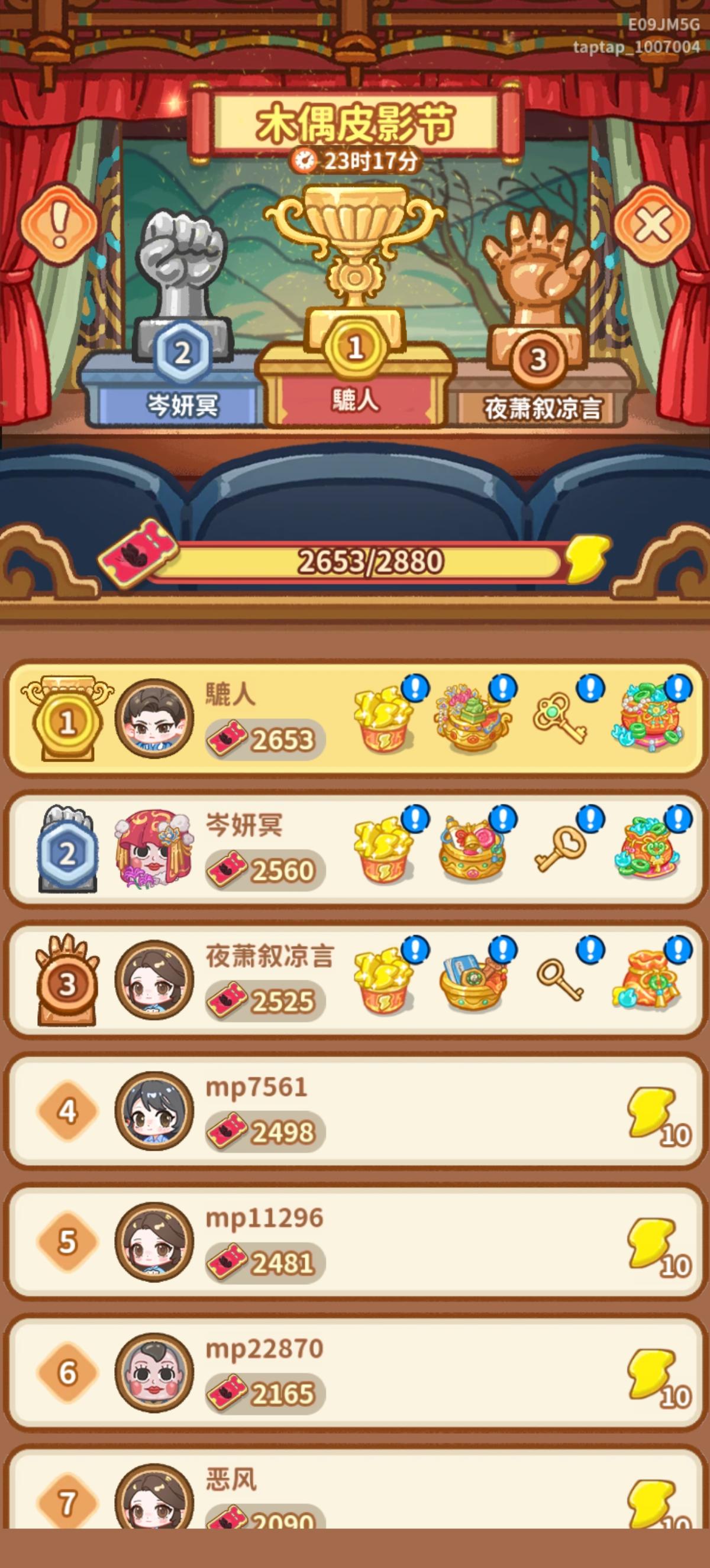View mp22870's player profile avatar

pyautogui.click(x=154, y=1373)
